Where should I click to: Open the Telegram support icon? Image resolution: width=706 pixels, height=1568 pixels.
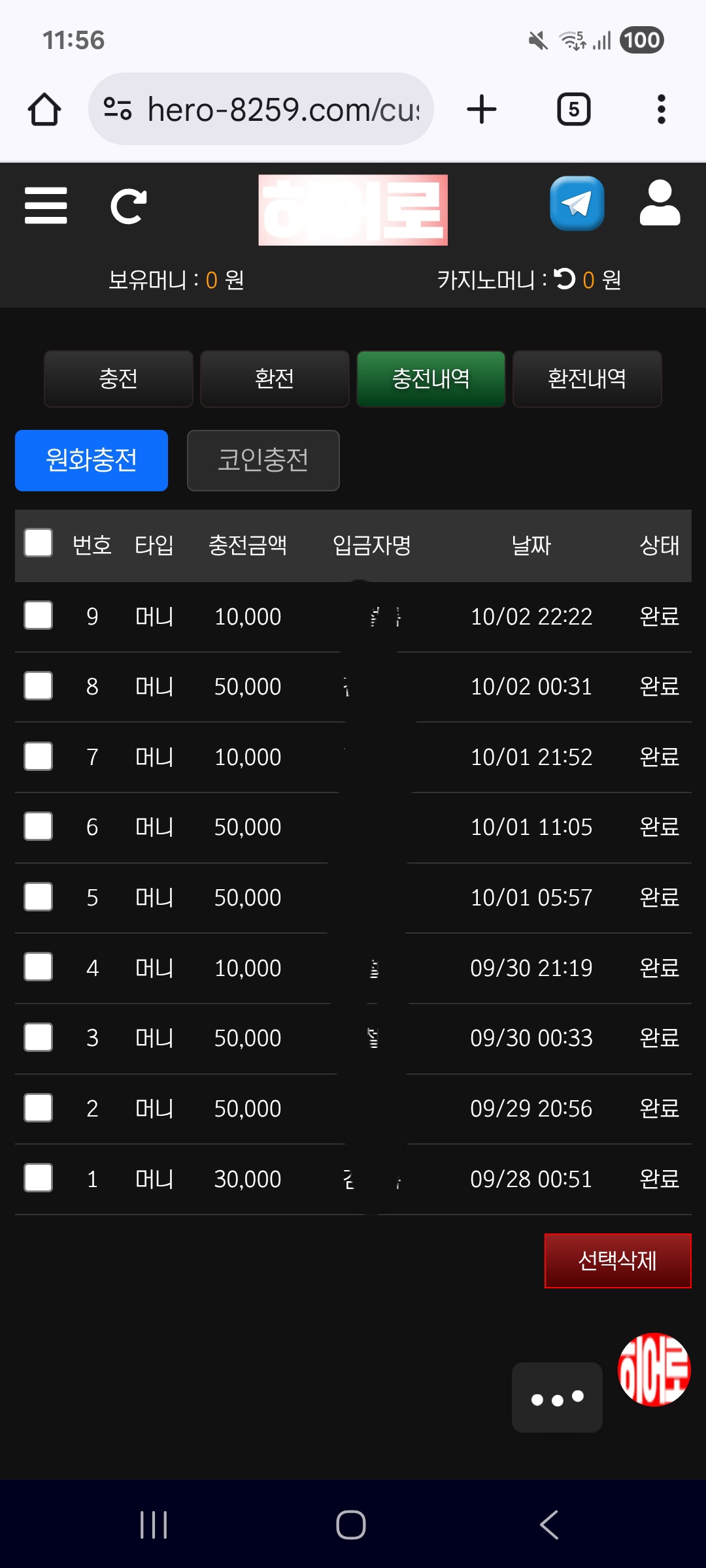(x=577, y=203)
